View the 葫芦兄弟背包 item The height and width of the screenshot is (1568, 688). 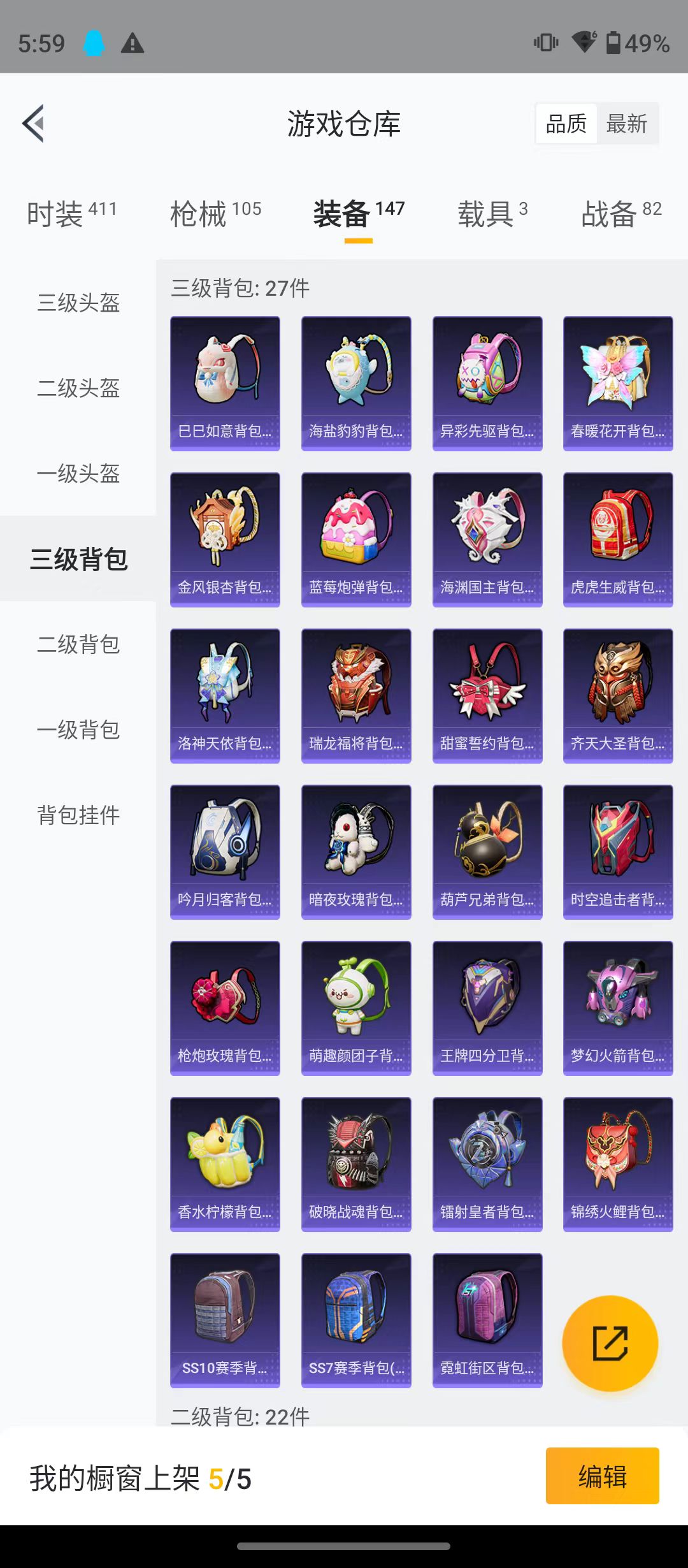487,852
